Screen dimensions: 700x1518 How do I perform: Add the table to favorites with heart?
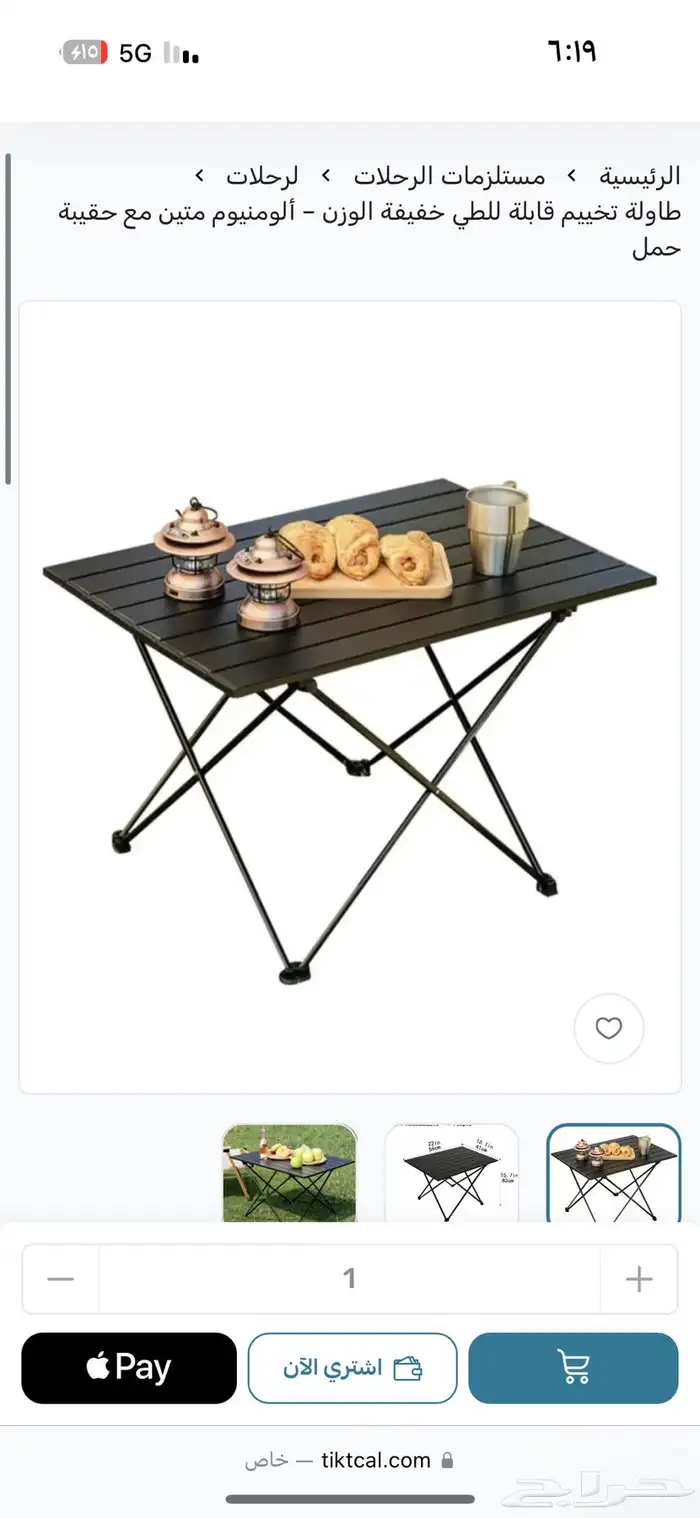608,1028
